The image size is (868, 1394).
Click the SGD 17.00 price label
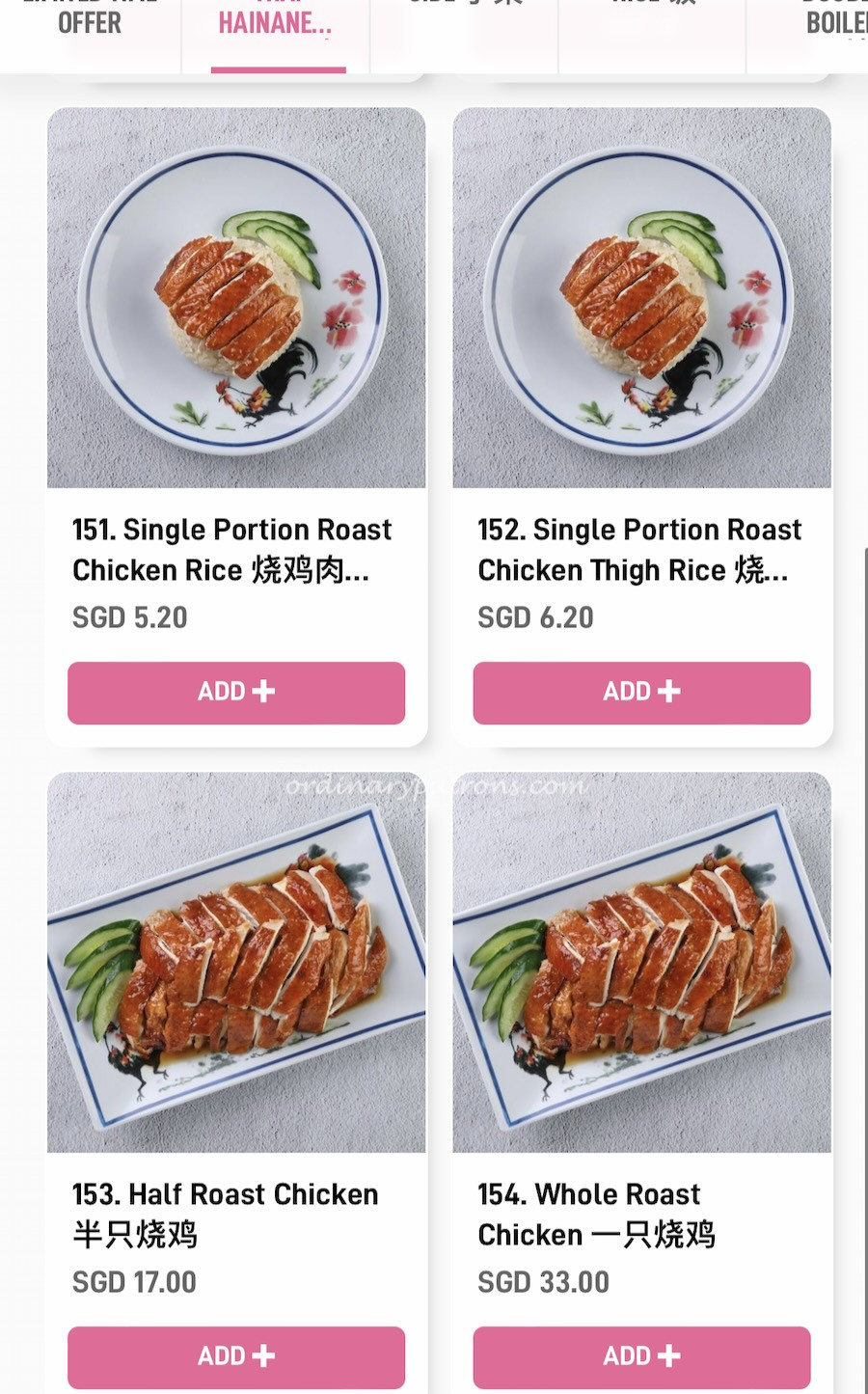pyautogui.click(x=133, y=1282)
